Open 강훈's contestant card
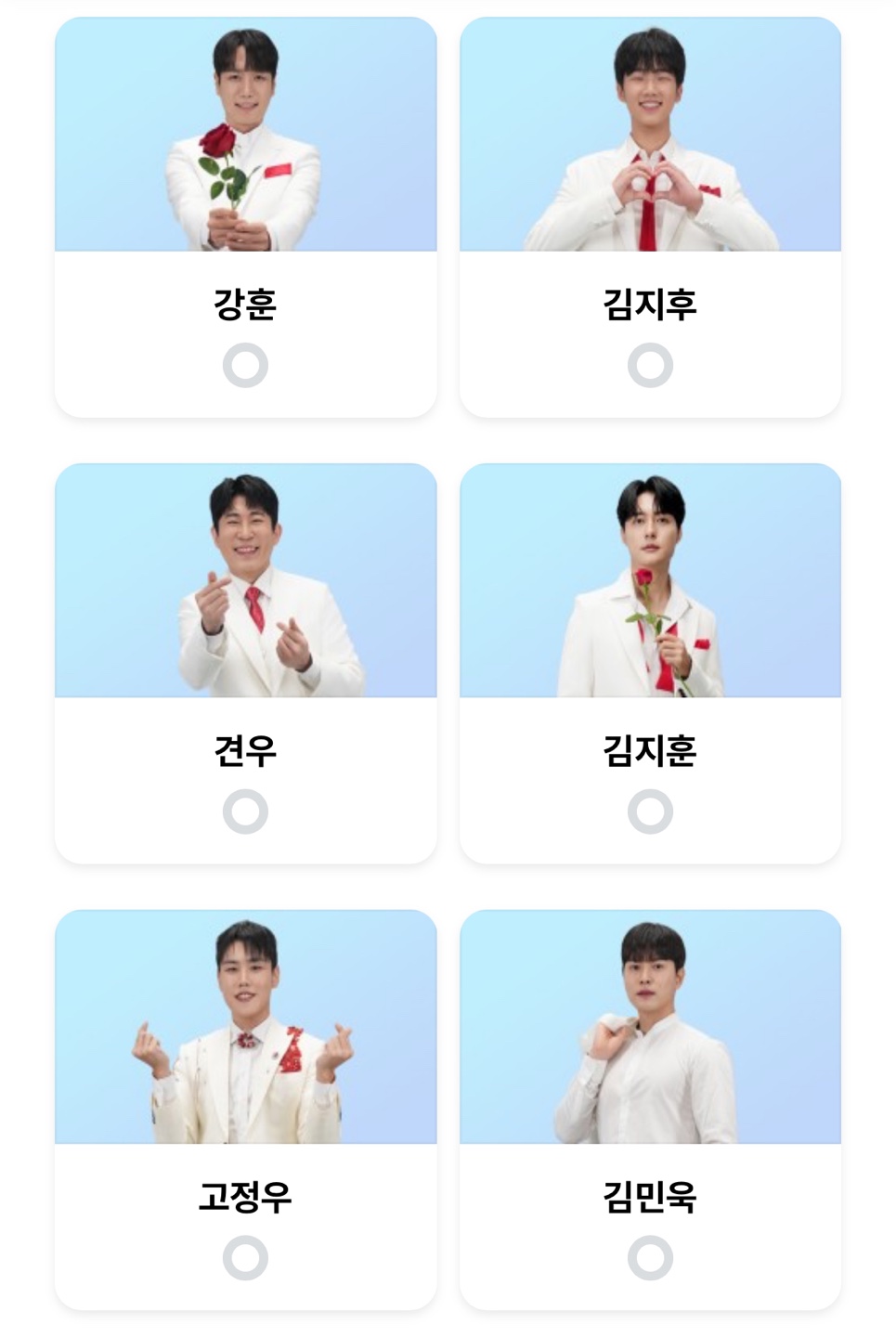 (246, 214)
